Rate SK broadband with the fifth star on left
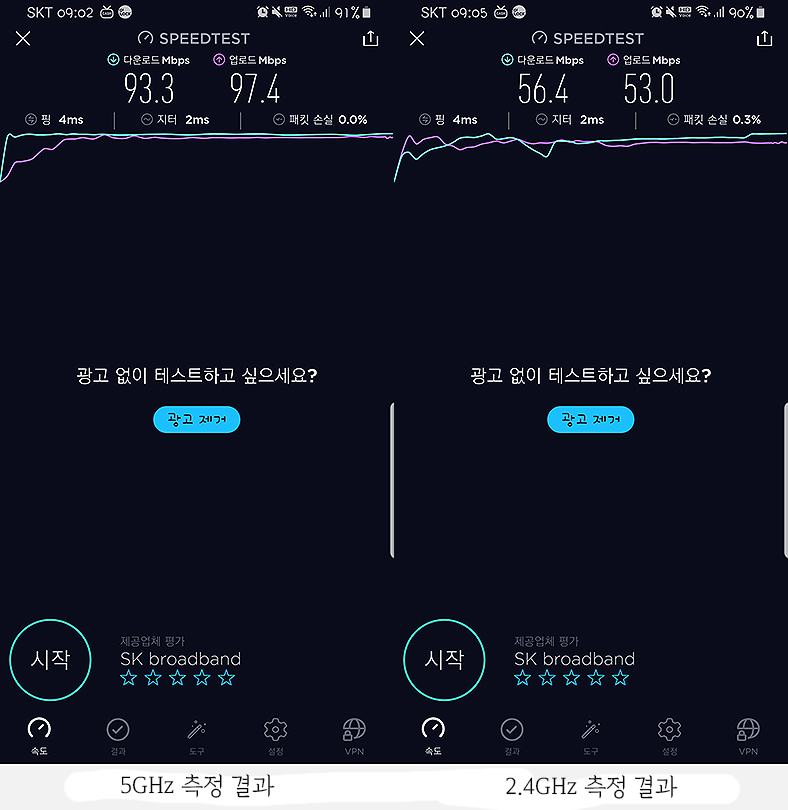 (x=226, y=677)
